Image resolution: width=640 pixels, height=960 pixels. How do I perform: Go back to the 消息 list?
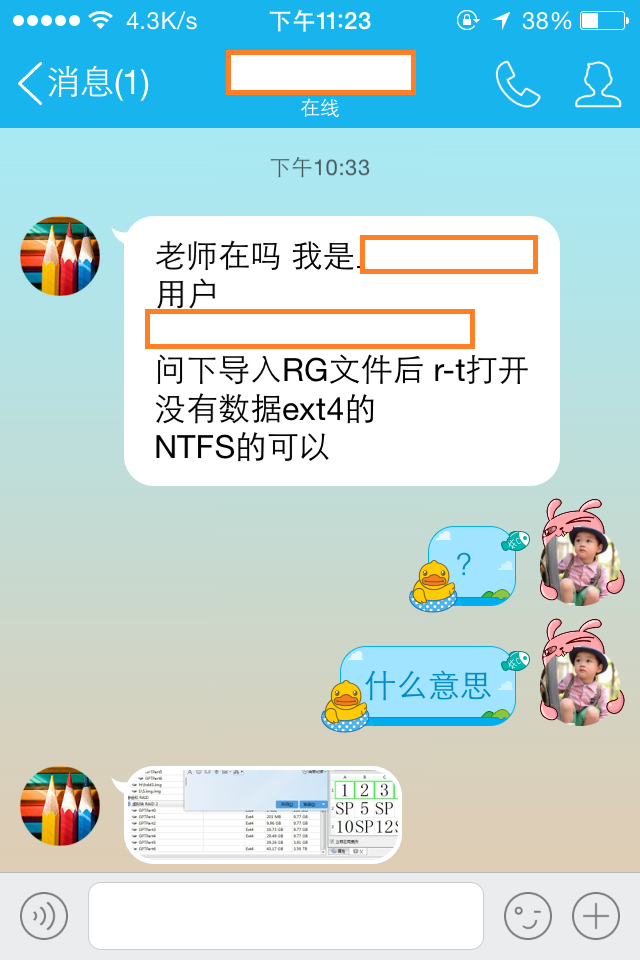(x=82, y=84)
